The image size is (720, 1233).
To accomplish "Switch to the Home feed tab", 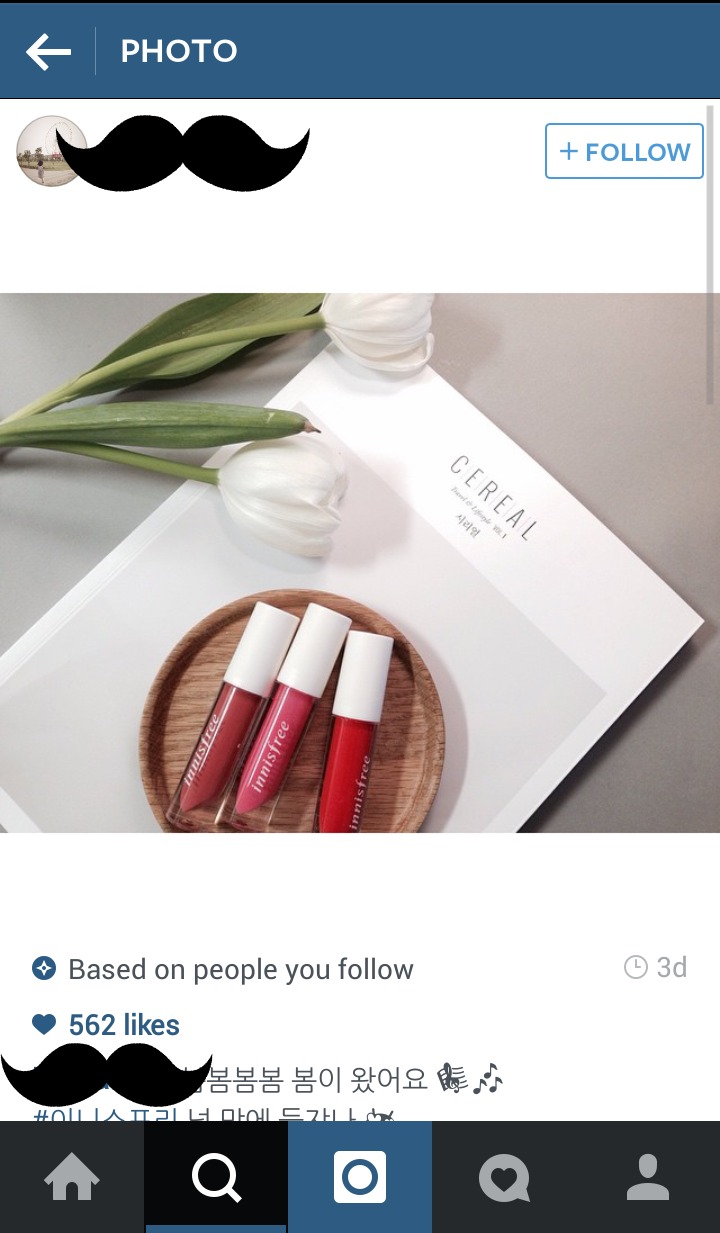I will tap(72, 1177).
